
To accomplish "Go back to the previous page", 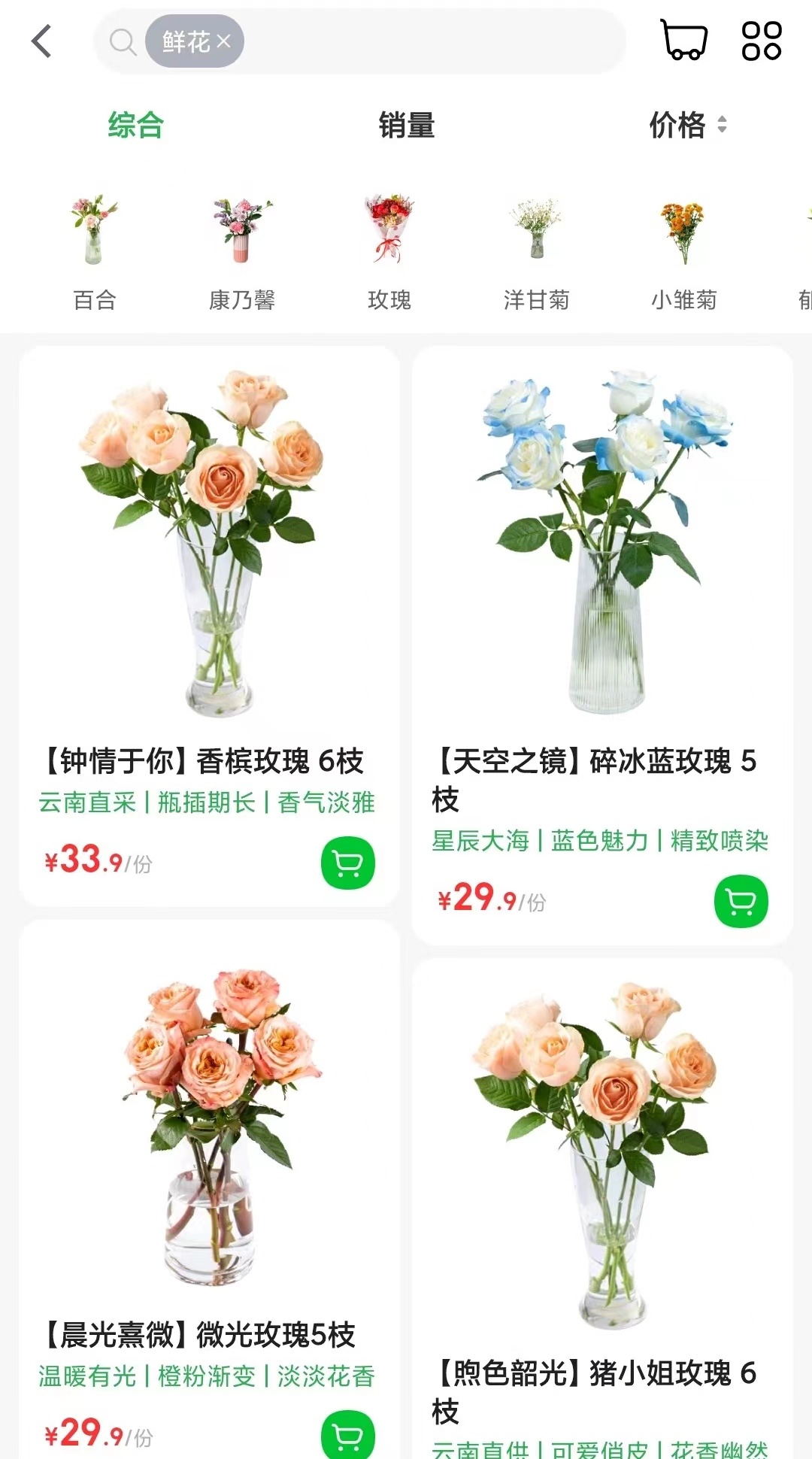I will (42, 41).
